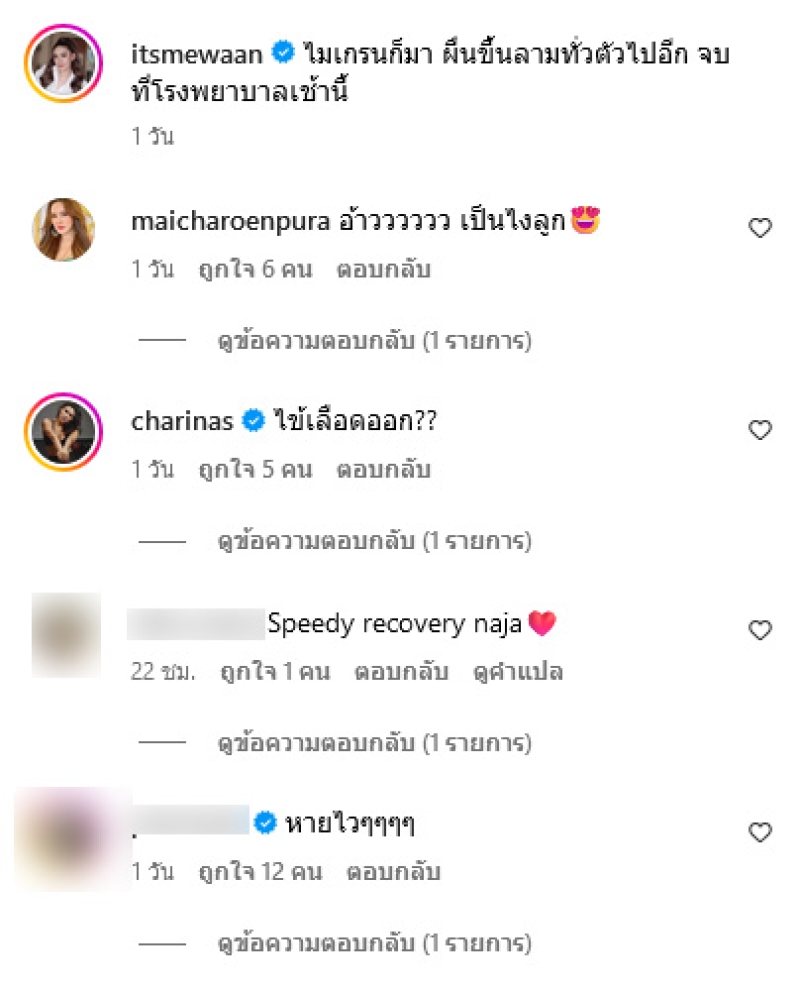Open itsmewaan's profile picture
The height and width of the screenshot is (989, 800).
pyautogui.click(x=63, y=65)
